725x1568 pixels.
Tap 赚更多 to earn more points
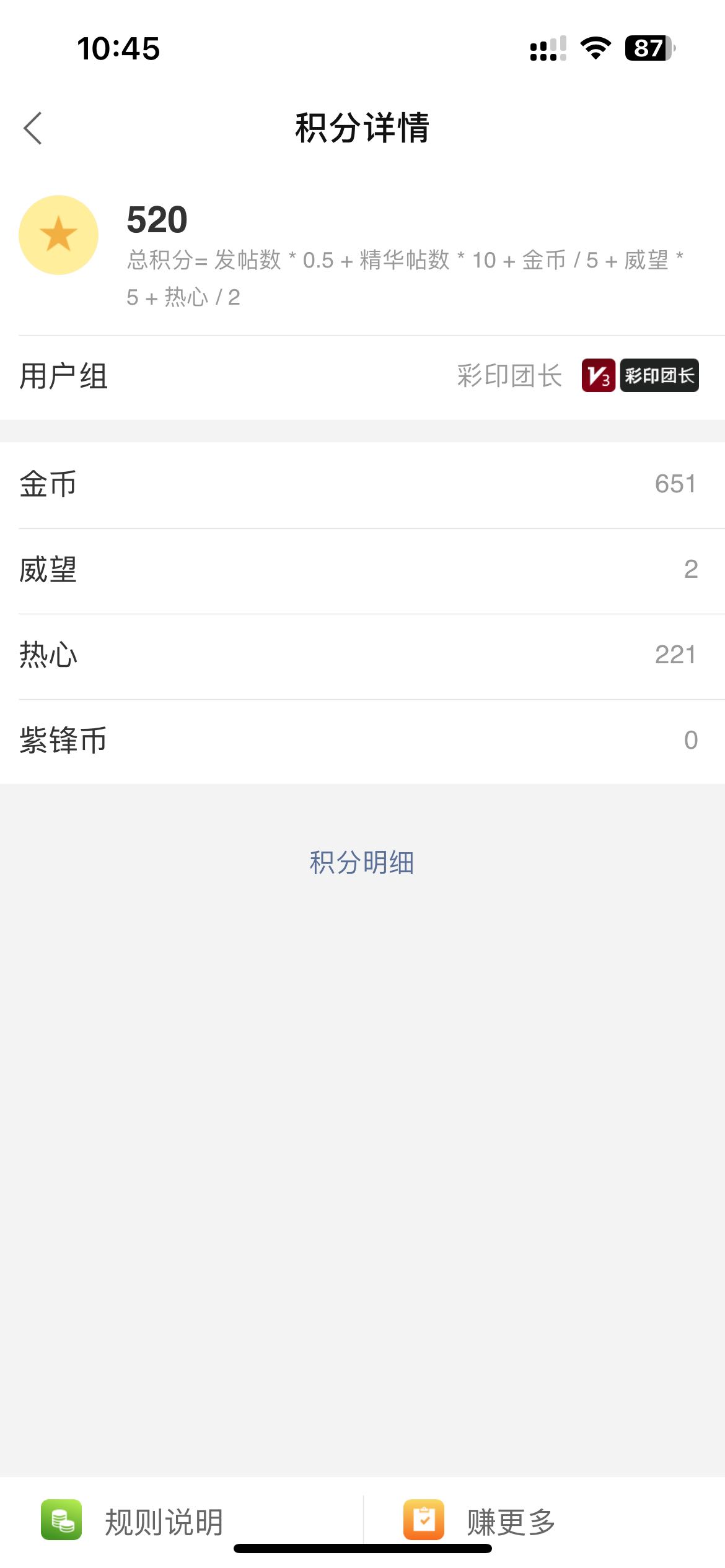coord(481,1521)
